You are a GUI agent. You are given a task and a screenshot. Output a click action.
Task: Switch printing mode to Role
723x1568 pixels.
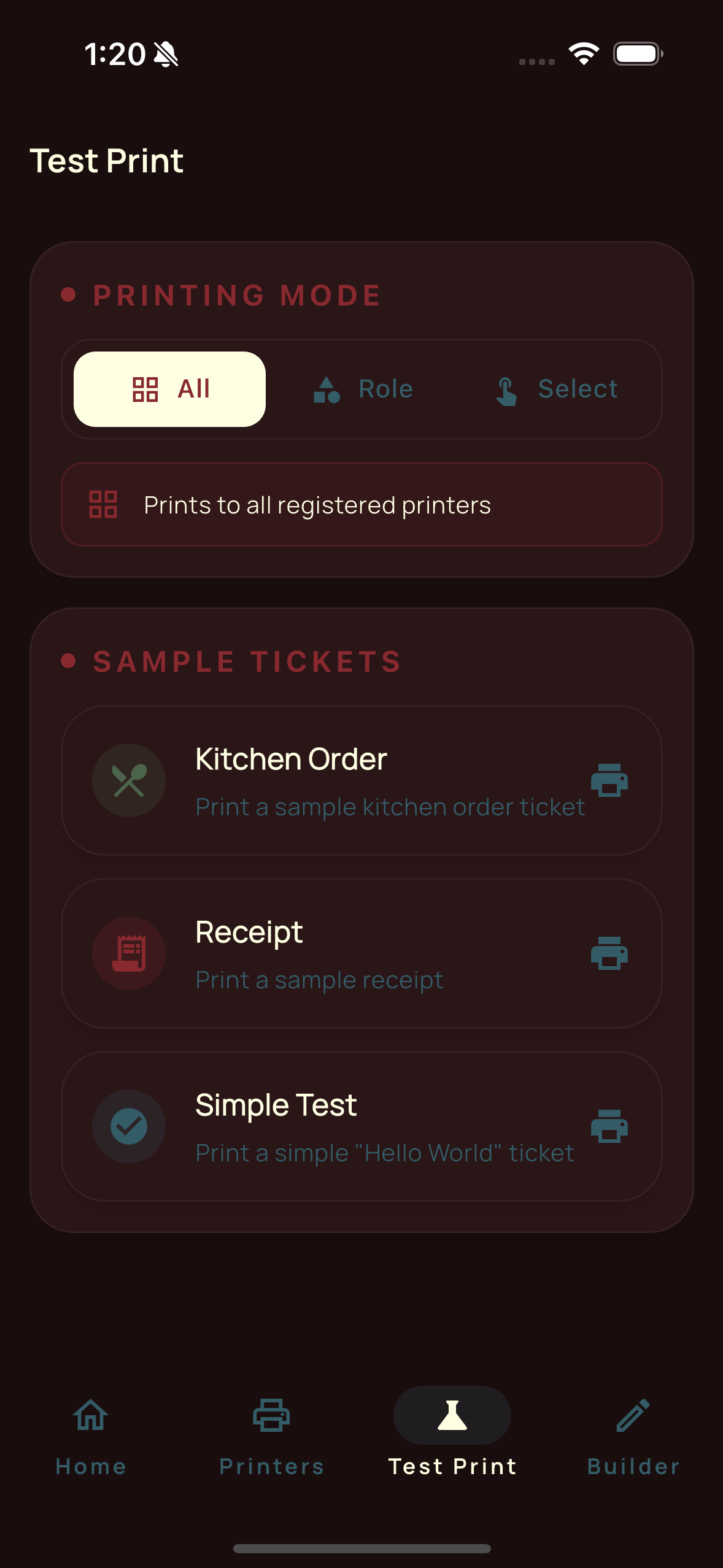363,389
